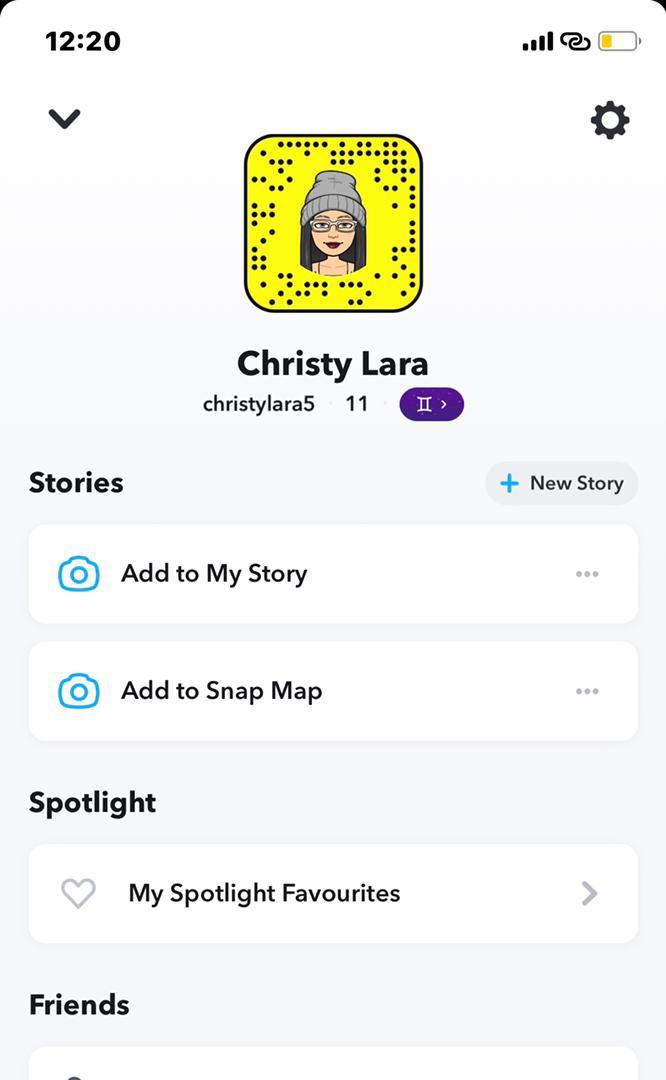Screen dimensions: 666x1080
Task: Collapse the profile with the down chevron
Action: (64, 119)
